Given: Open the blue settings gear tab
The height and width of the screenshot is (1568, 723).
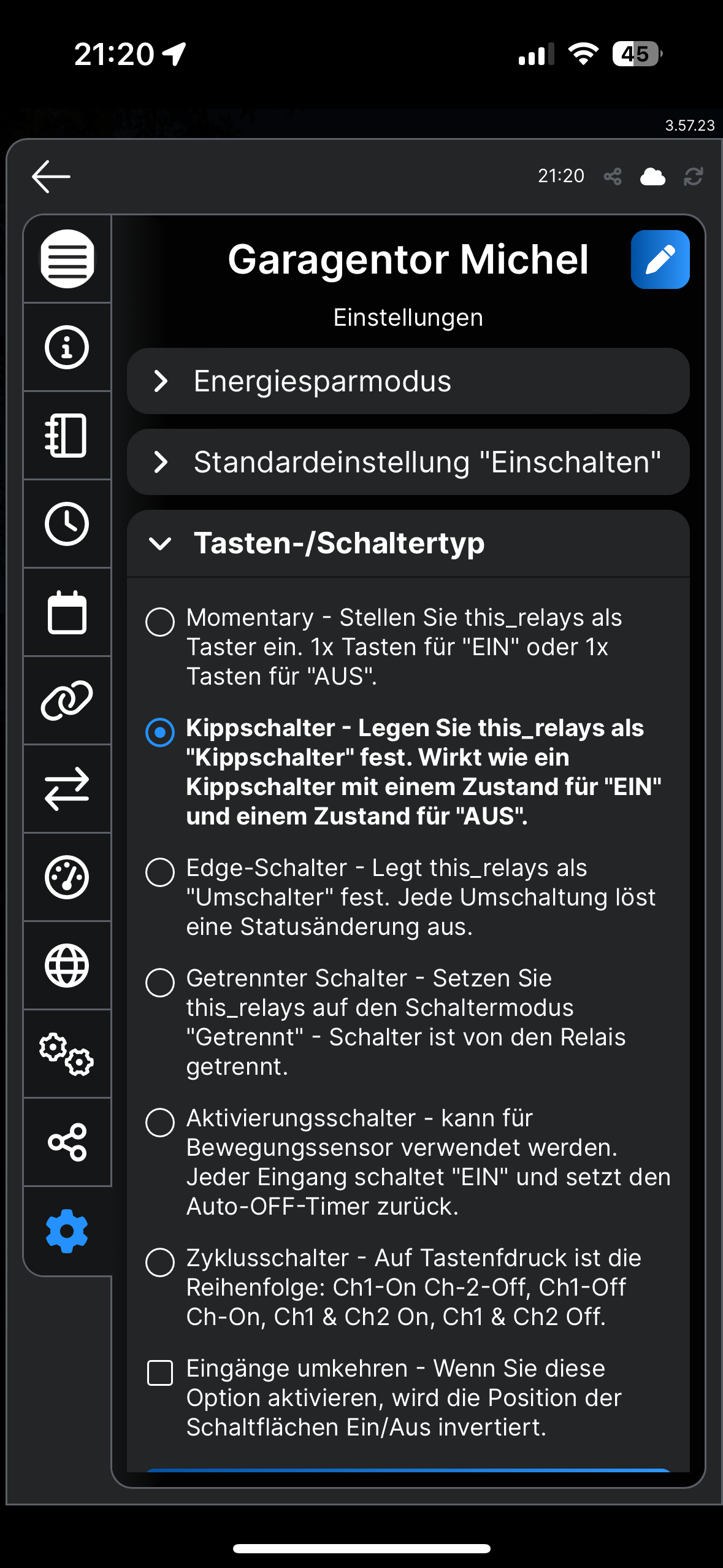Looking at the screenshot, I should pos(67,1231).
